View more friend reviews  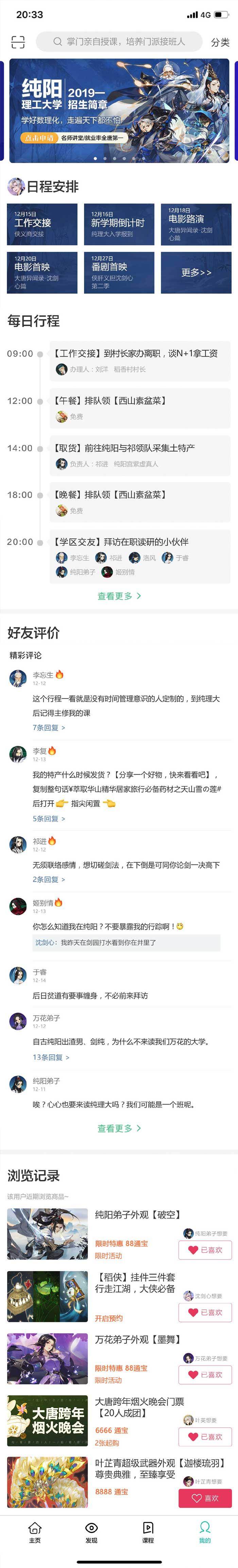tap(119, 1128)
